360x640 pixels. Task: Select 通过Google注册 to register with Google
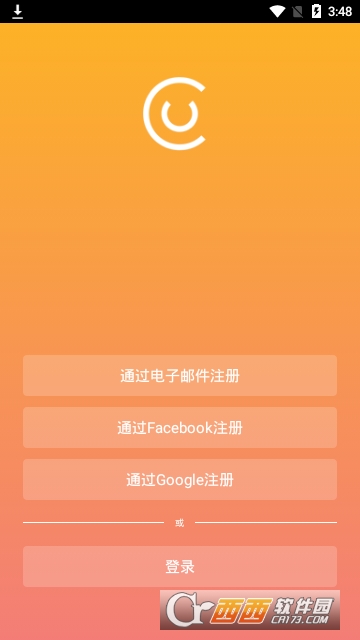[x=180, y=480]
